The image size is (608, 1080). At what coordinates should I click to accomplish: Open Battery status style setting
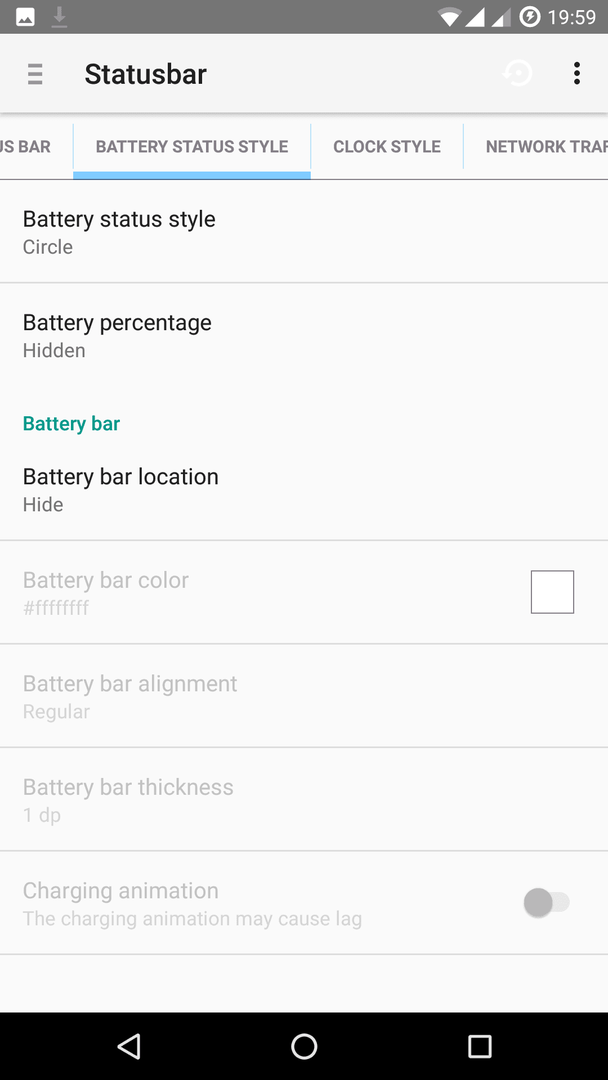pos(304,231)
